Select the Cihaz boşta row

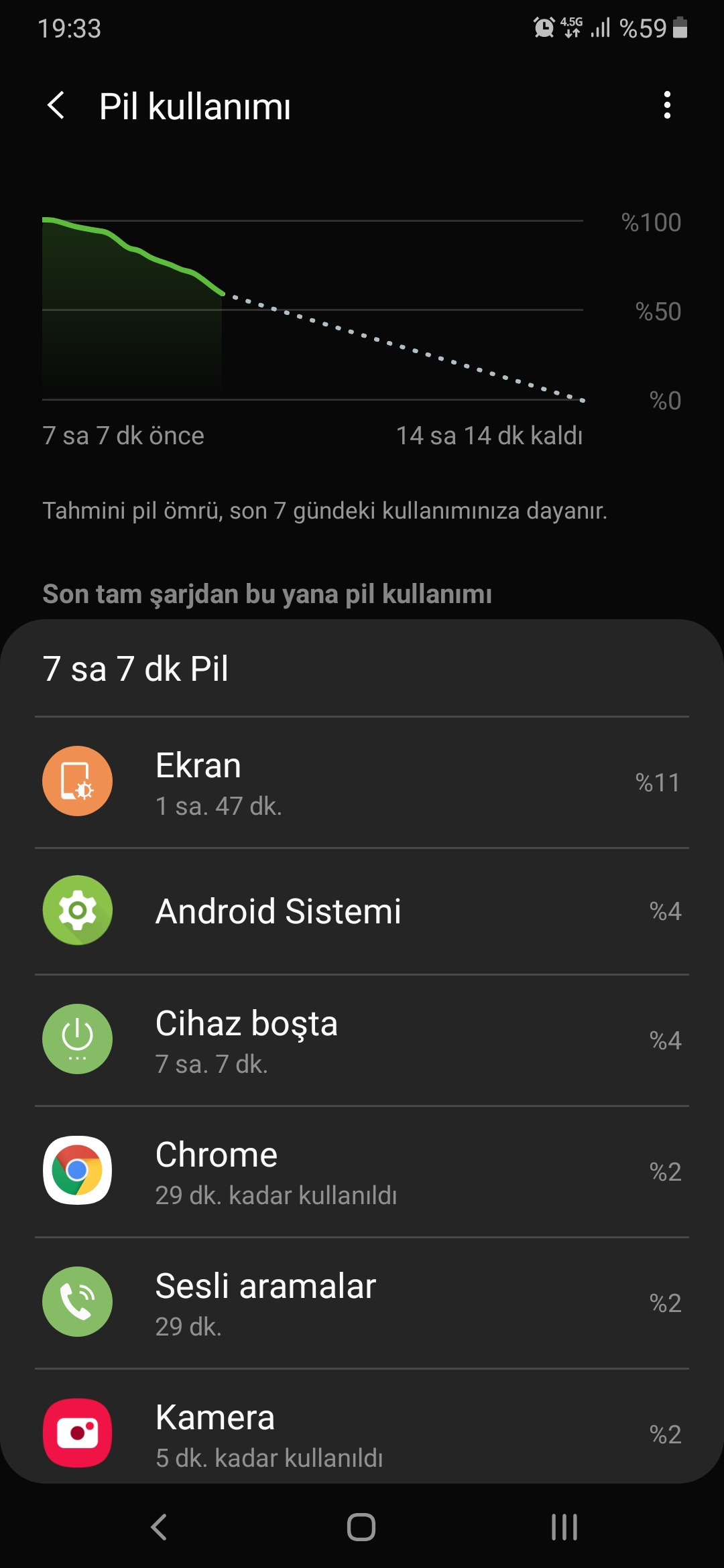point(362,1040)
